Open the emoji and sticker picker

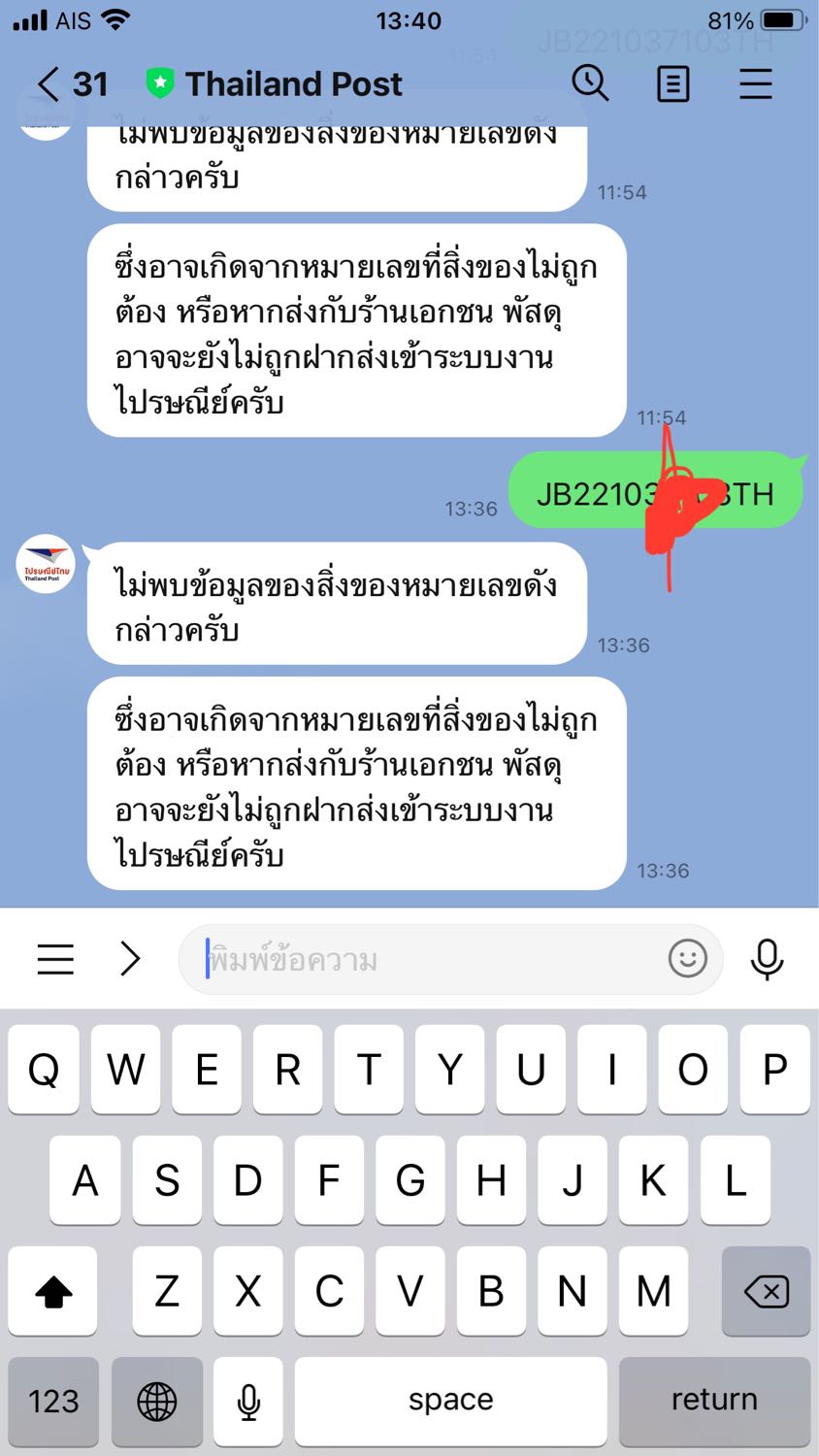(688, 959)
